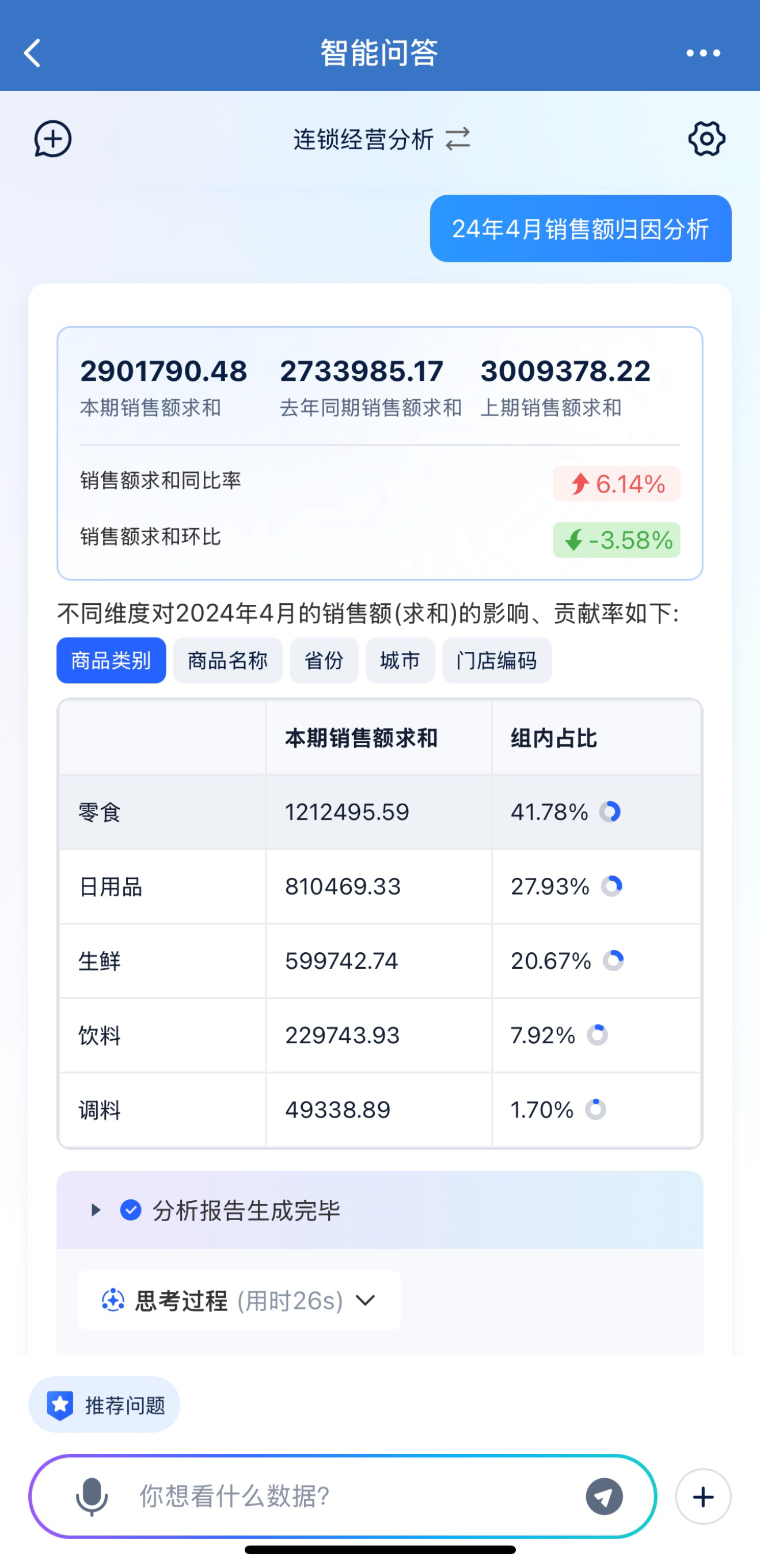The width and height of the screenshot is (760, 1568).
Task: Open the plus button for more options
Action: (703, 1496)
